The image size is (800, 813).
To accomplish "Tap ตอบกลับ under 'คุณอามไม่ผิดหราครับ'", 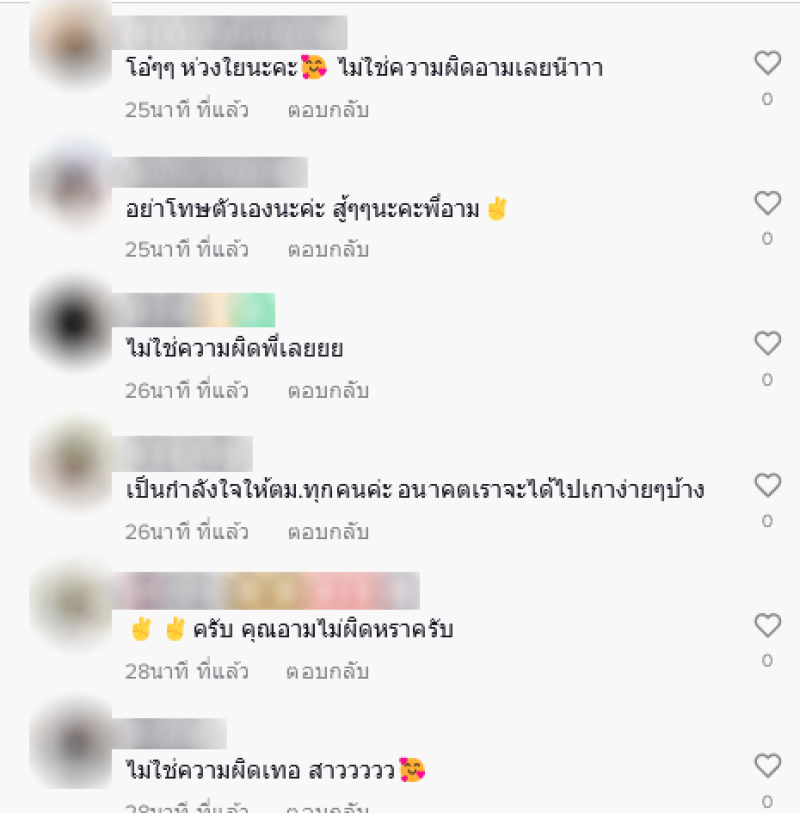I will 328,672.
